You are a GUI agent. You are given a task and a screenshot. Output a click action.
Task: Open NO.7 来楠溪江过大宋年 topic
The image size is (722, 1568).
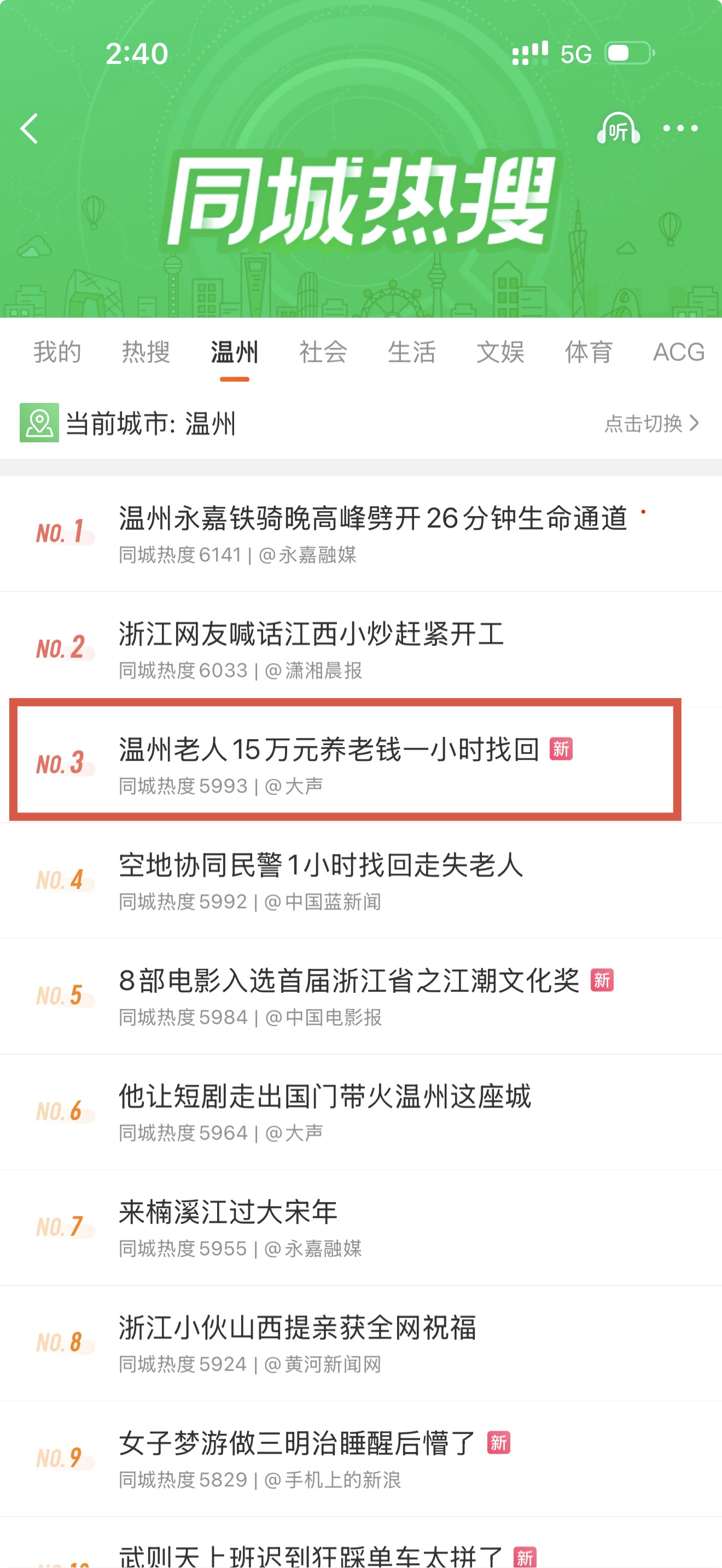(x=228, y=1213)
